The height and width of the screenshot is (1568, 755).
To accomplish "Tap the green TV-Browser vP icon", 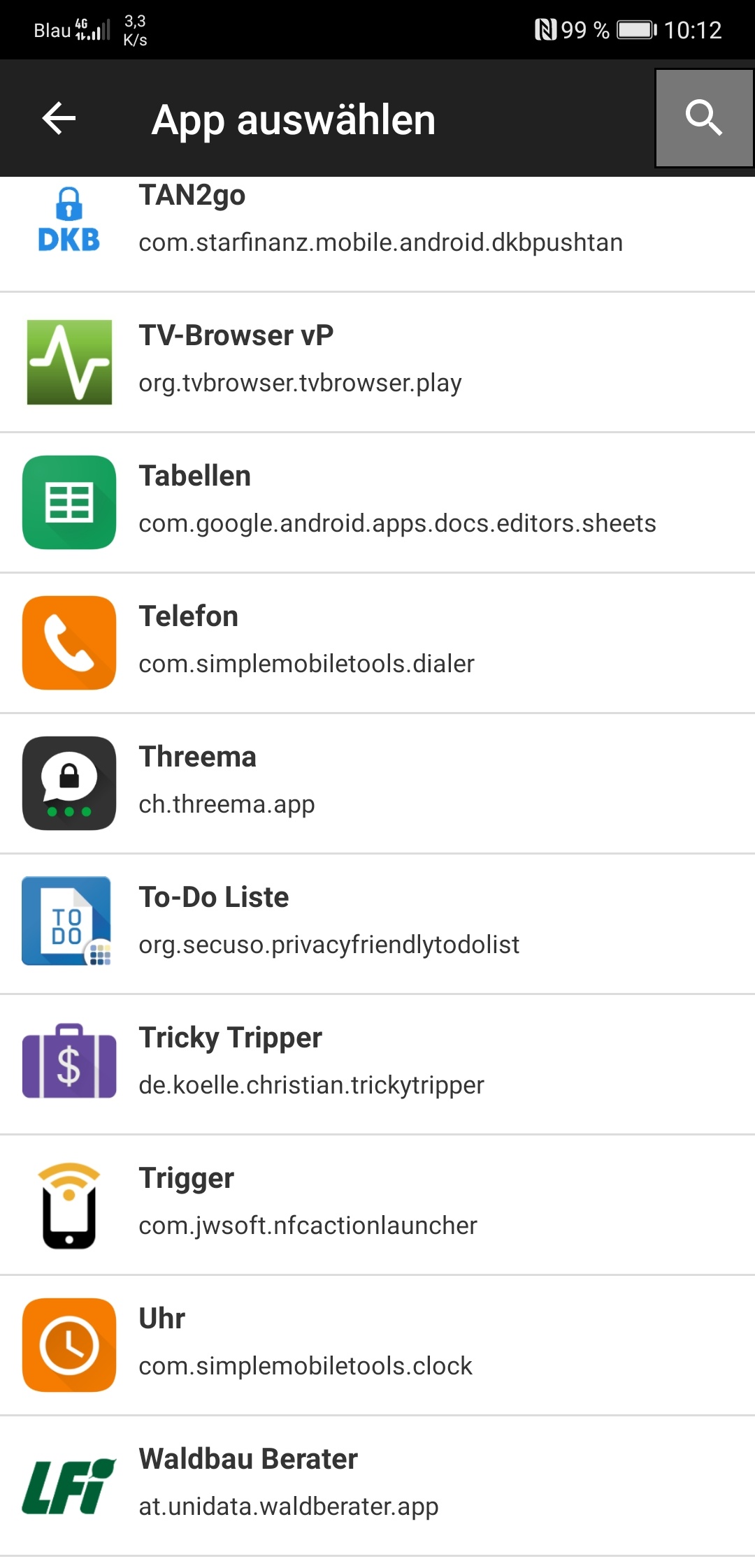I will pos(68,363).
